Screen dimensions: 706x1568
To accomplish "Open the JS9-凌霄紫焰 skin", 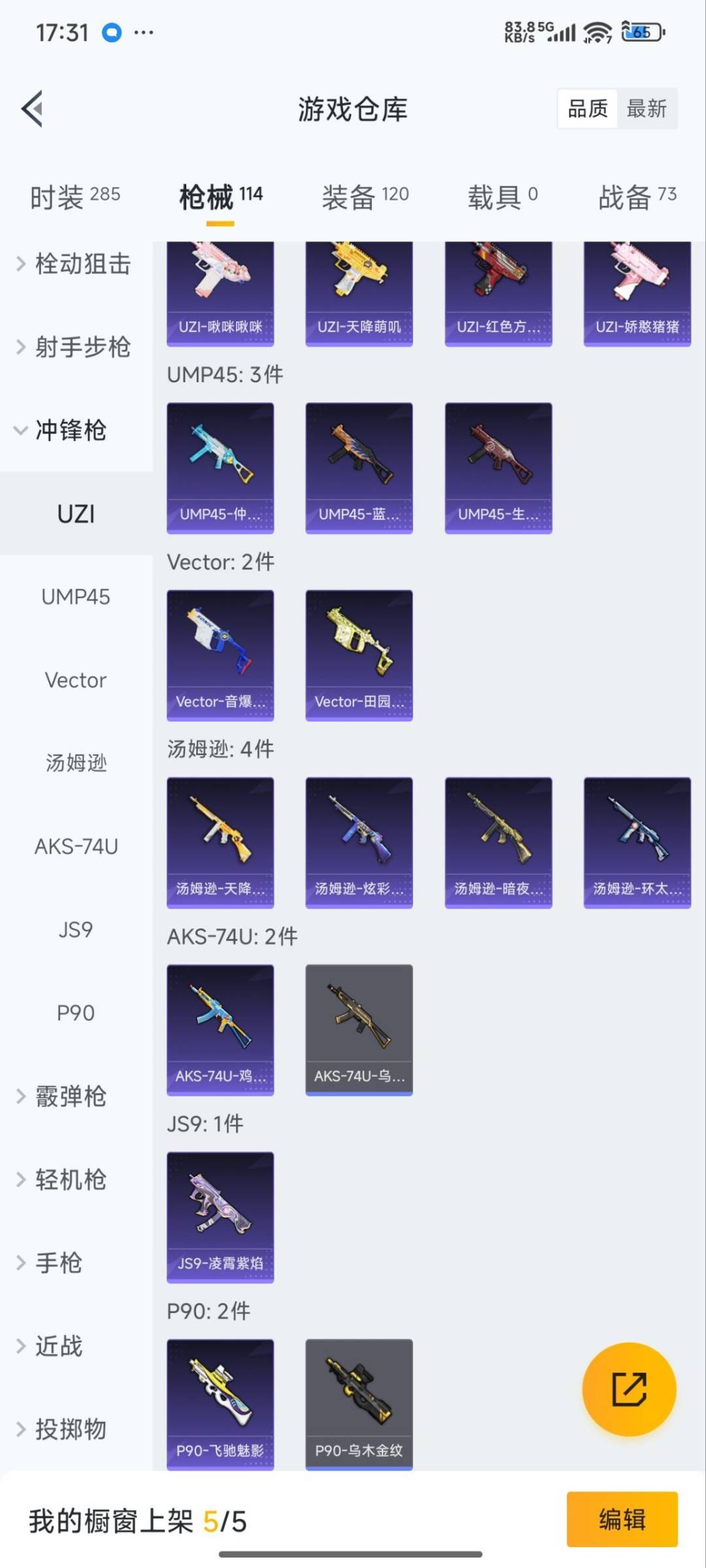I will tap(220, 1217).
